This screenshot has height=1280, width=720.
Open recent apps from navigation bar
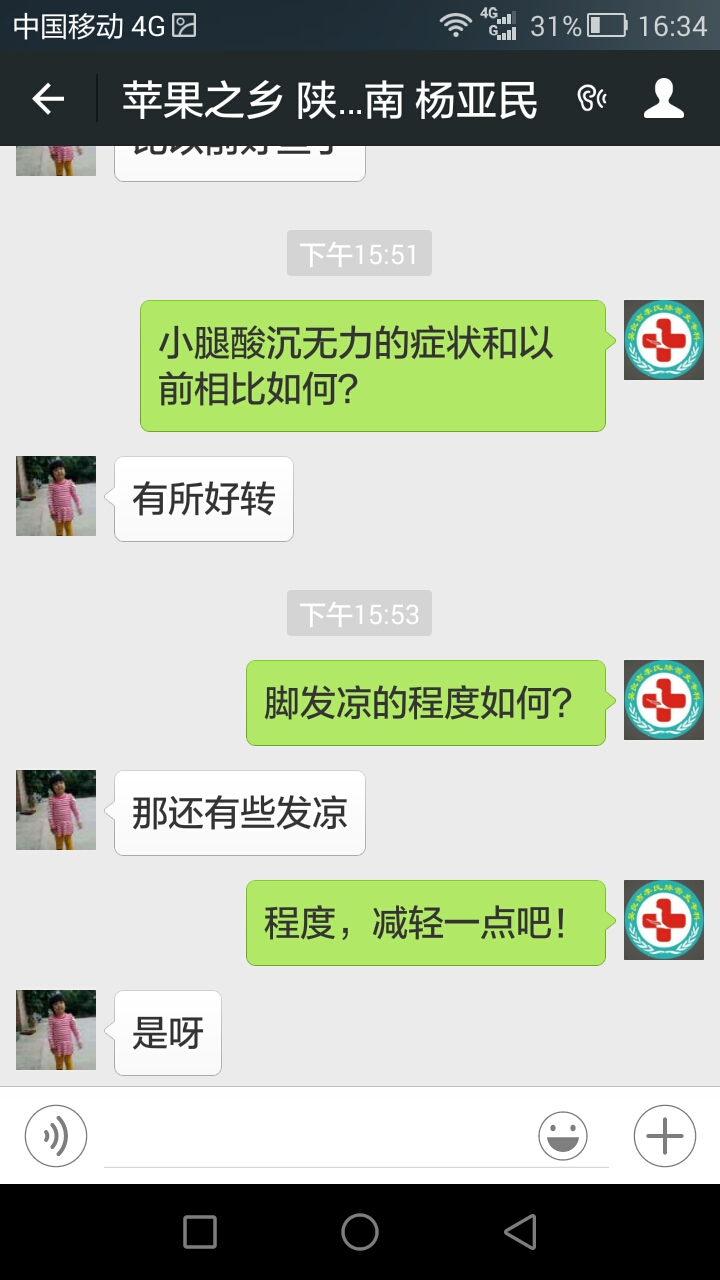point(200,1232)
